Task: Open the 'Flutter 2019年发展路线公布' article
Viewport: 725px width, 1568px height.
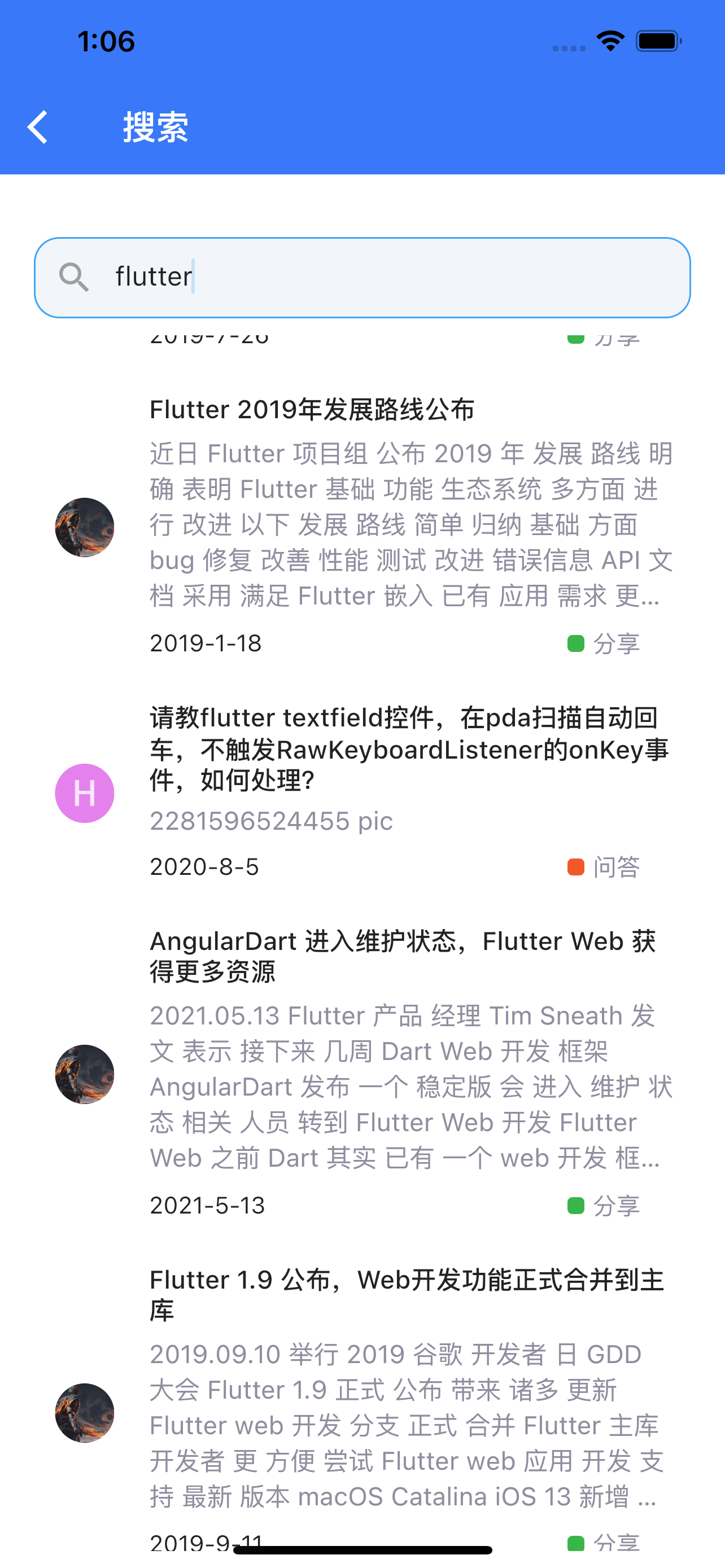Action: 313,409
